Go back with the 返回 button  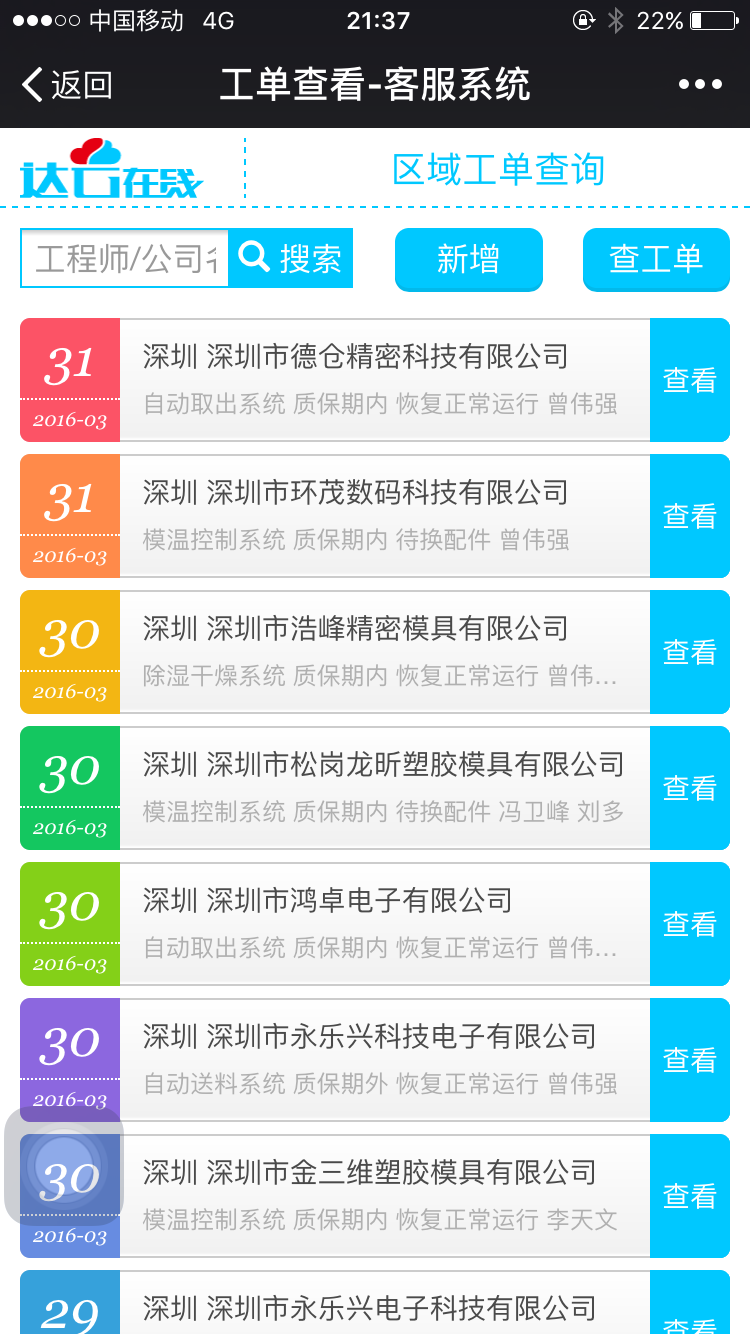tap(67, 85)
